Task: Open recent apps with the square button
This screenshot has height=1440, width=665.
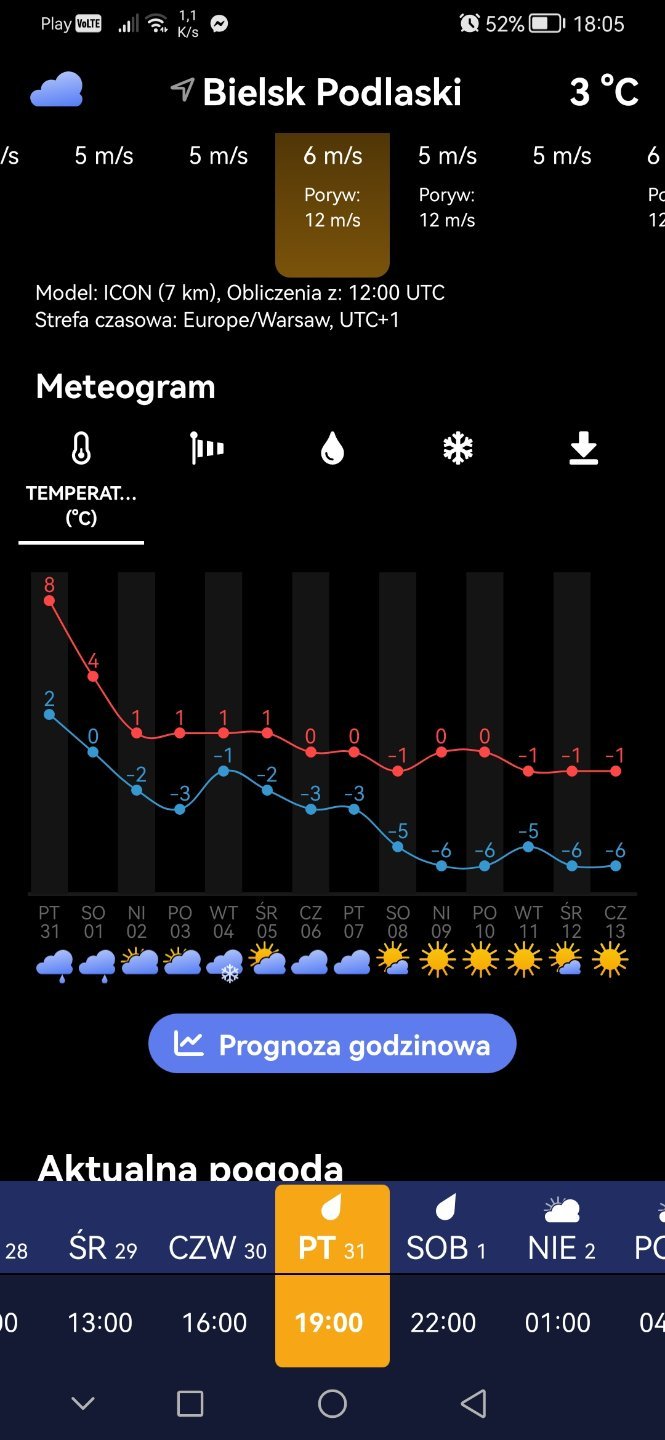Action: click(x=190, y=1404)
